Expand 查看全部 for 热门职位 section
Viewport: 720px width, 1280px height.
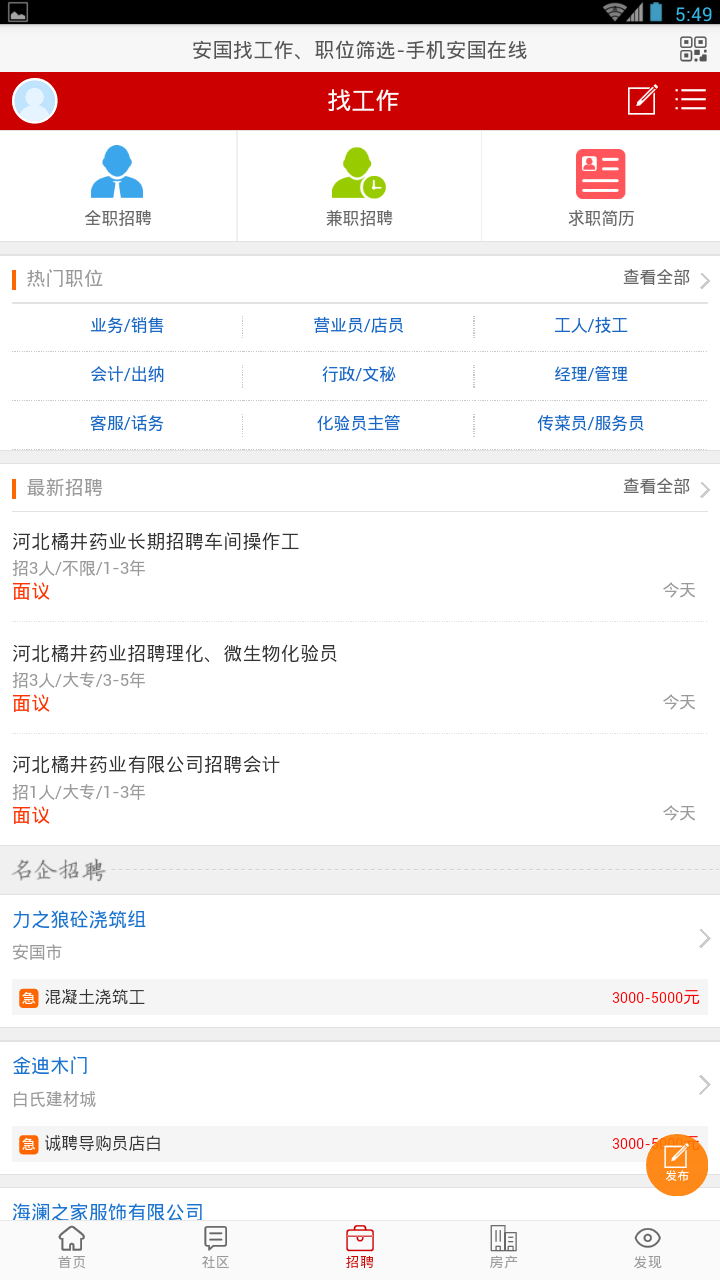[655, 280]
